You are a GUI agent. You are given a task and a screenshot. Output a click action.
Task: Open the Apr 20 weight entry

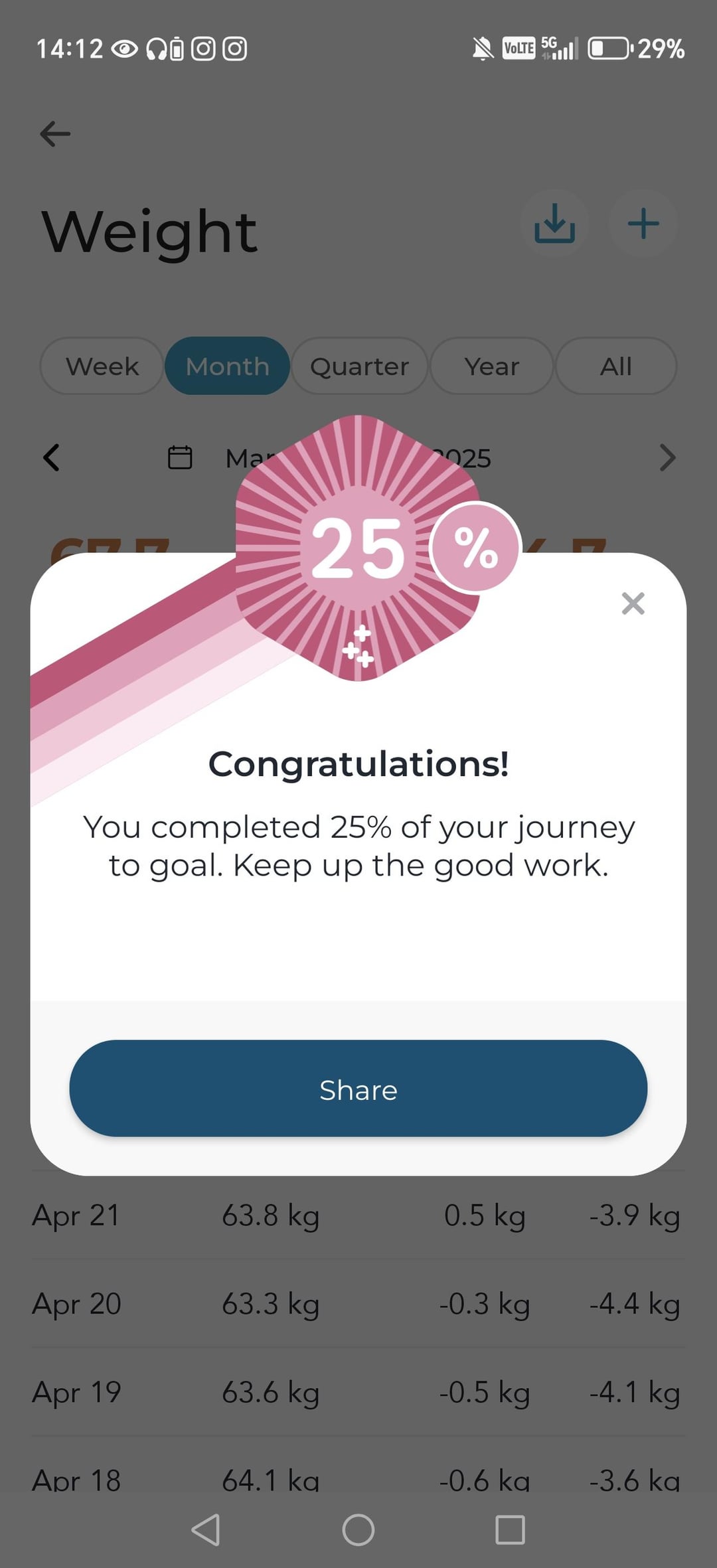[x=358, y=1304]
